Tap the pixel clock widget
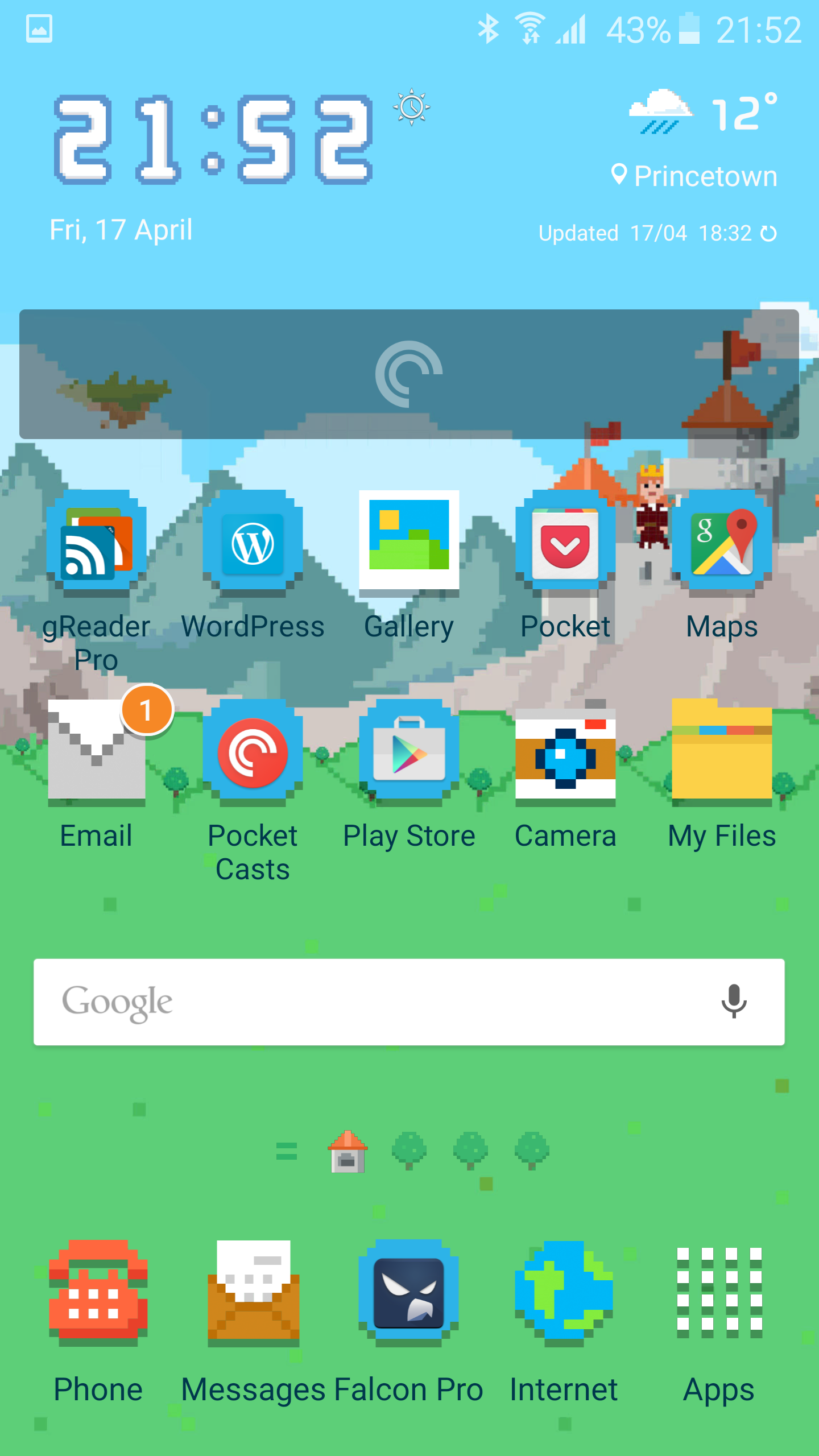 point(213,140)
